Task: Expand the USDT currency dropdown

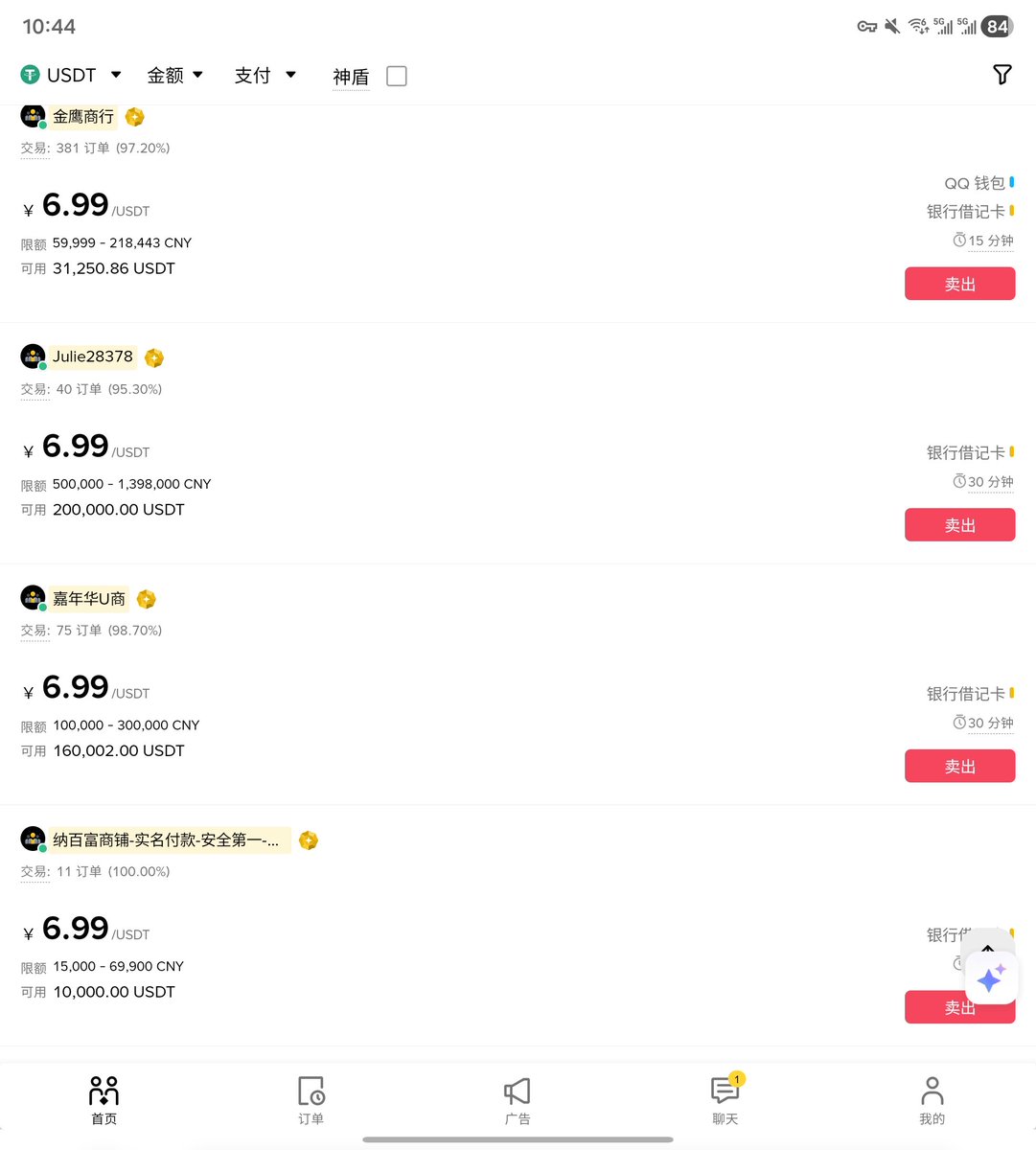Action: 71,75
